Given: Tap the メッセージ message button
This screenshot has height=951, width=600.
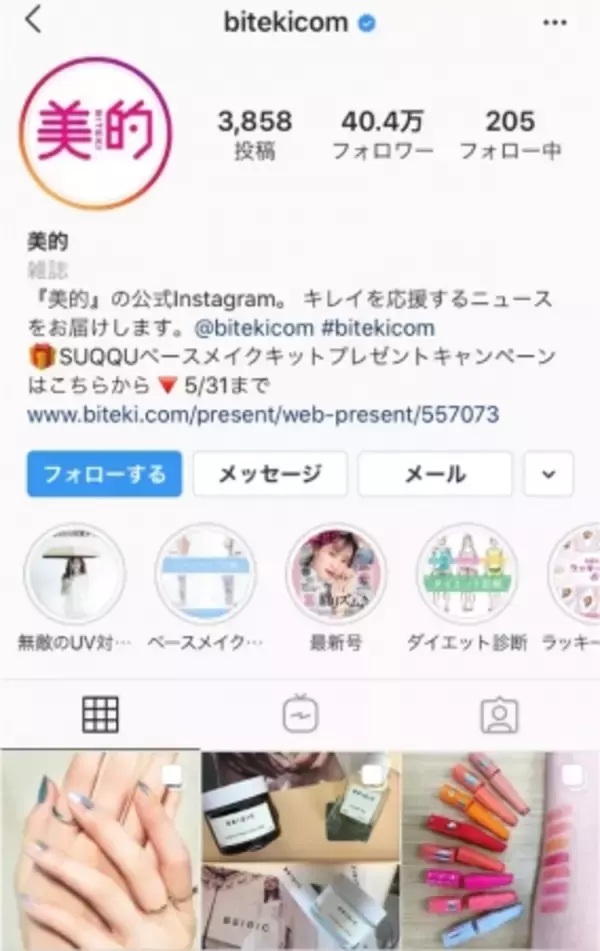Looking at the screenshot, I should (x=270, y=474).
